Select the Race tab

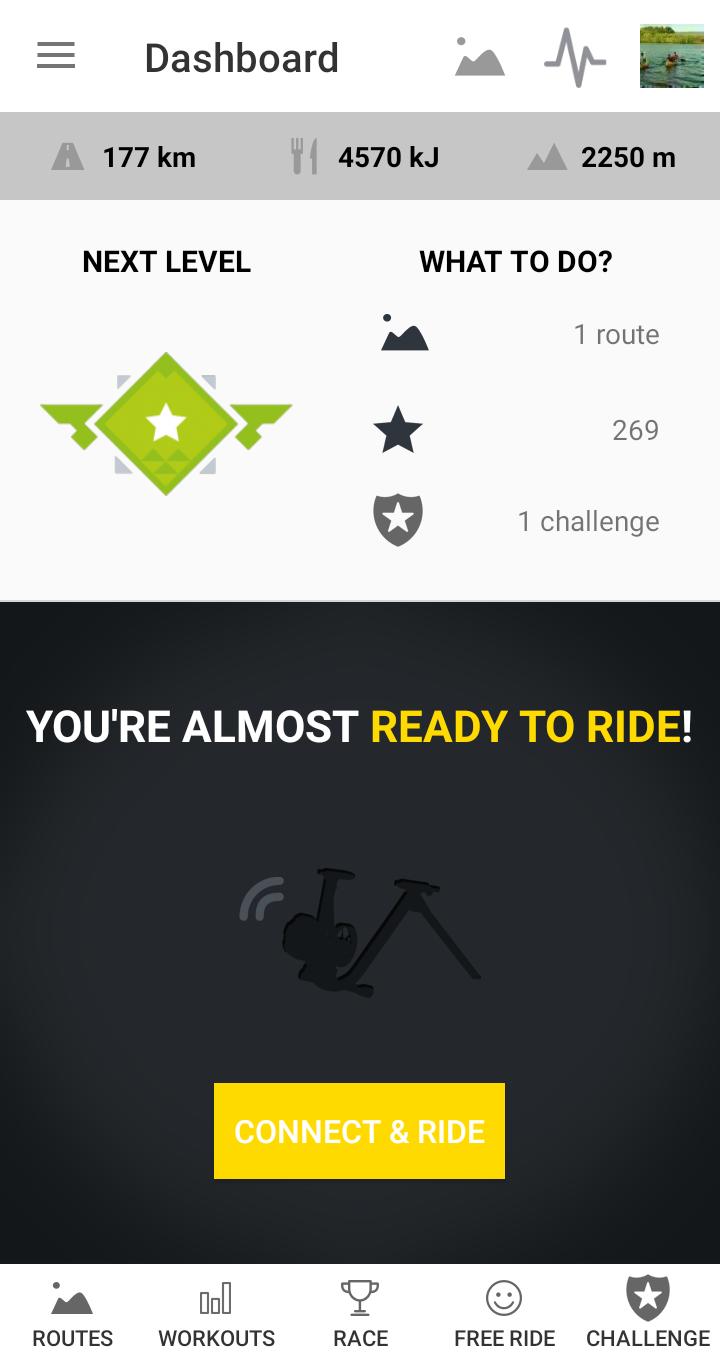pos(360,1314)
